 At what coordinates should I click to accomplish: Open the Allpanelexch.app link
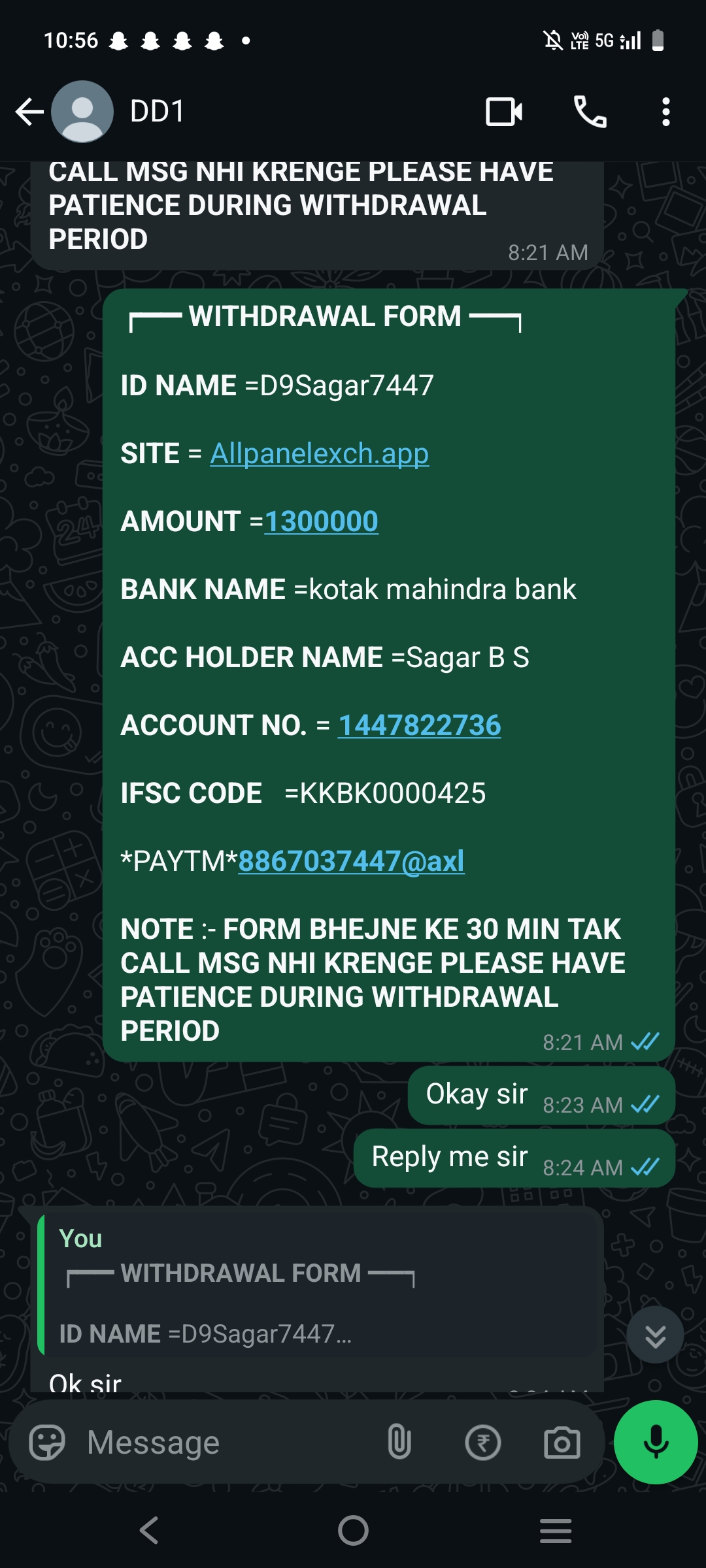click(x=319, y=453)
